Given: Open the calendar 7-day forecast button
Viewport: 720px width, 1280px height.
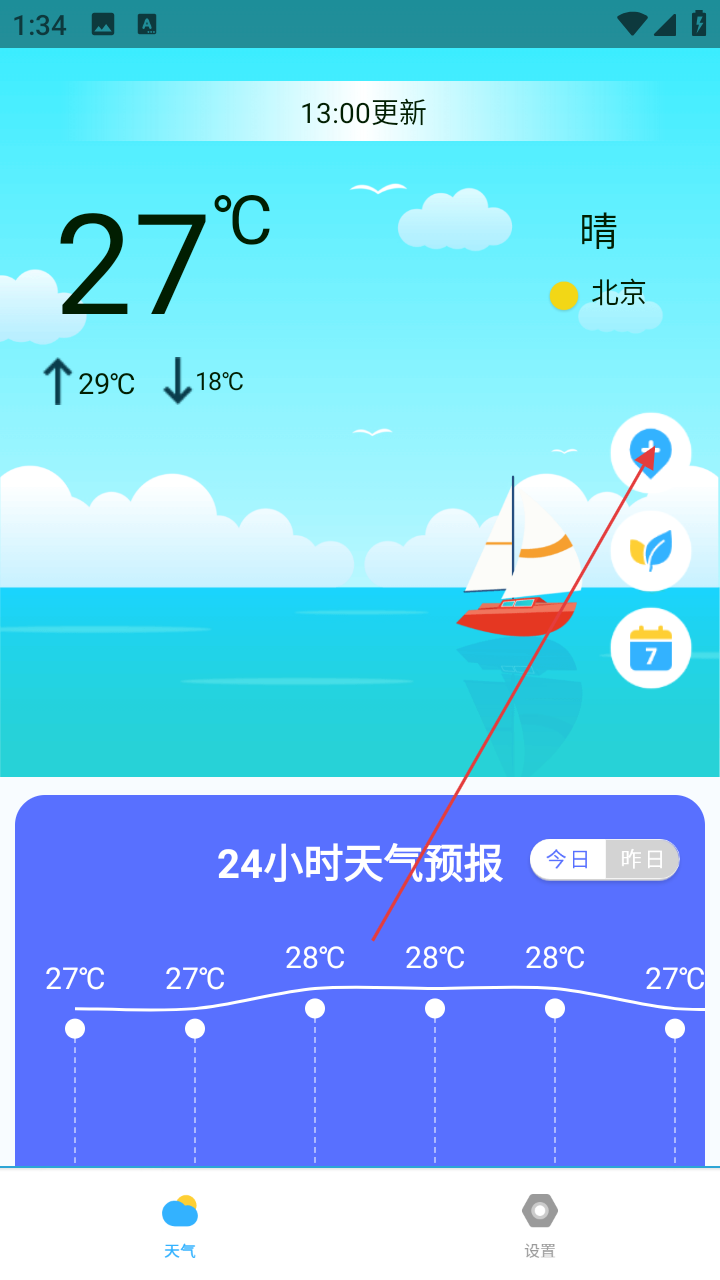Looking at the screenshot, I should point(650,649).
